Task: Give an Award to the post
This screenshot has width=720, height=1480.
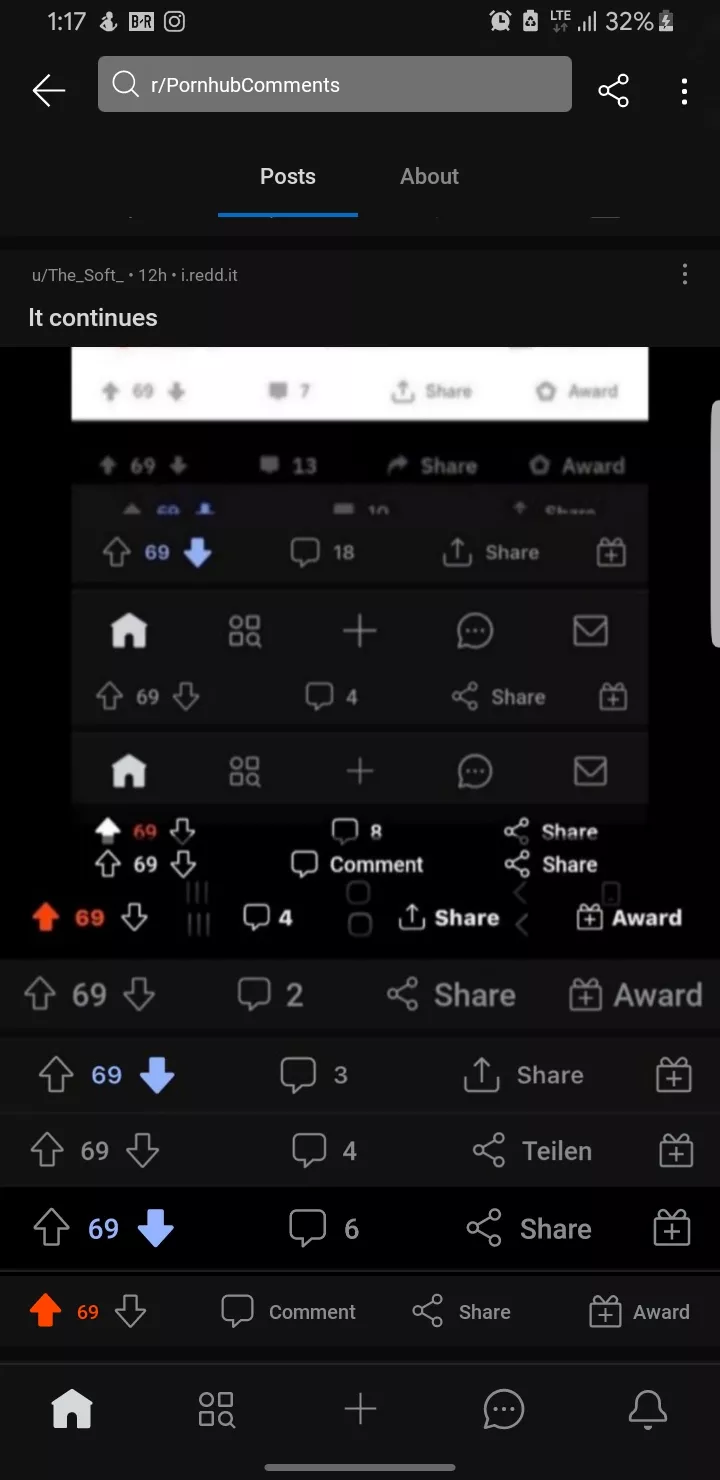Action: pos(639,1311)
